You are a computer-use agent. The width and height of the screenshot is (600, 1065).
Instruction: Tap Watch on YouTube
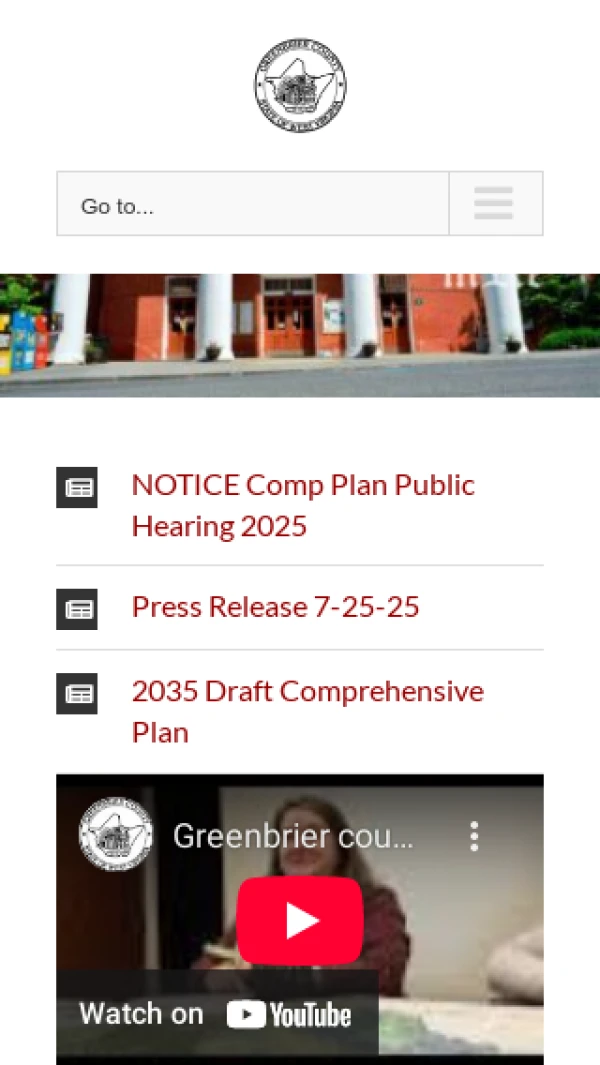216,1015
